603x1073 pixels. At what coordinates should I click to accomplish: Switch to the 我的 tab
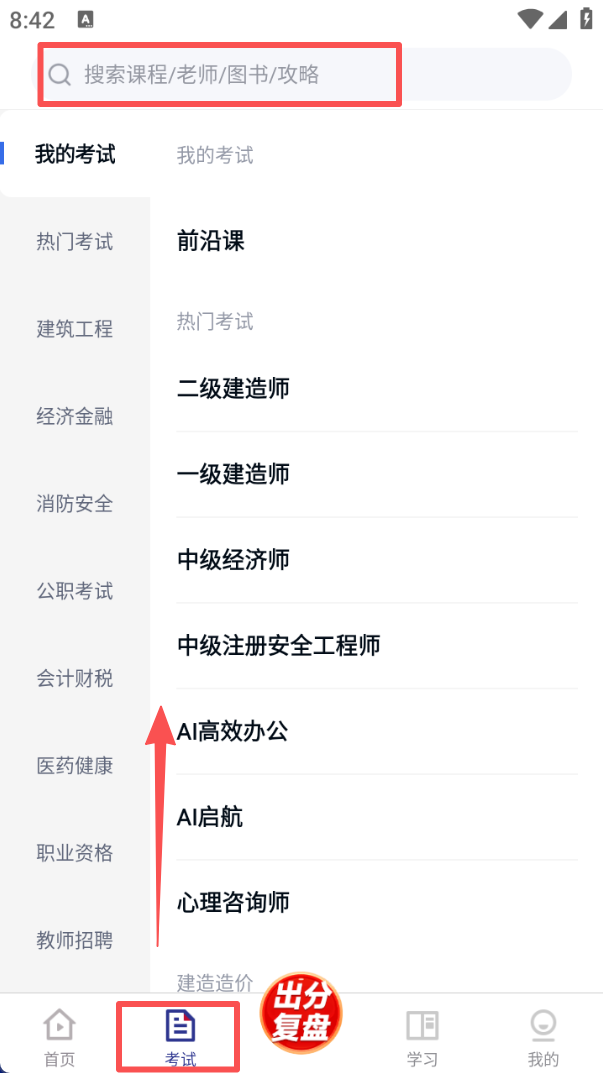(543, 1037)
